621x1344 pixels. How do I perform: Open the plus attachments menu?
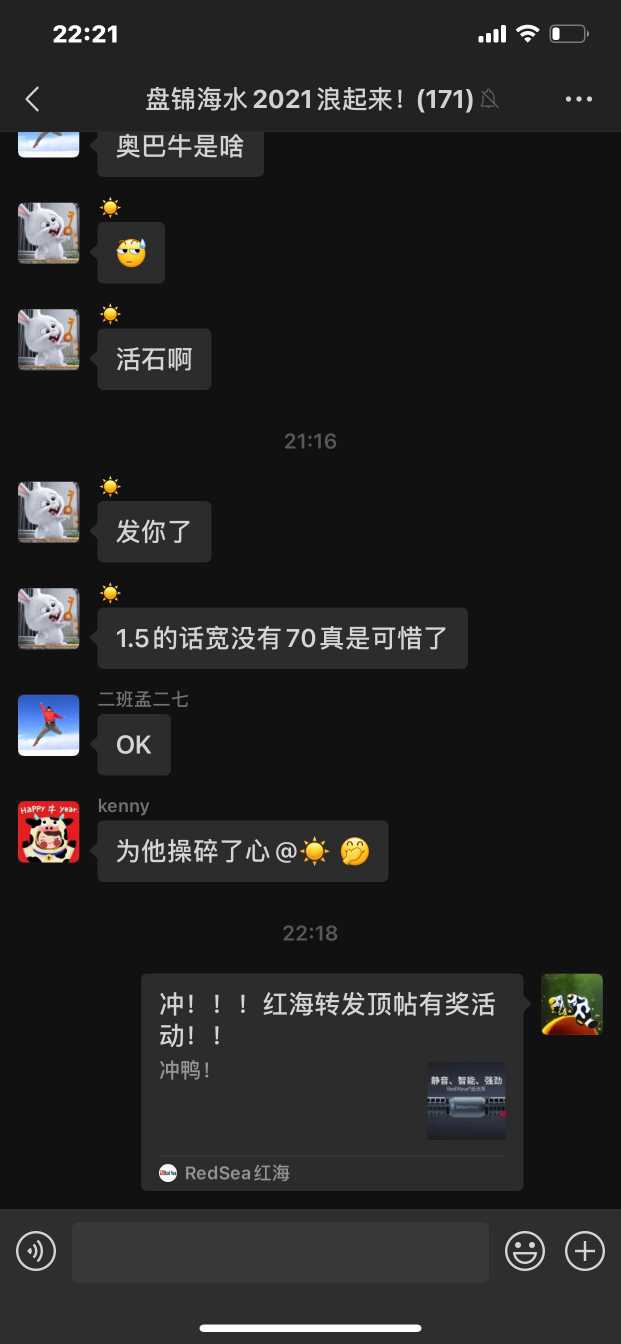(x=585, y=1250)
